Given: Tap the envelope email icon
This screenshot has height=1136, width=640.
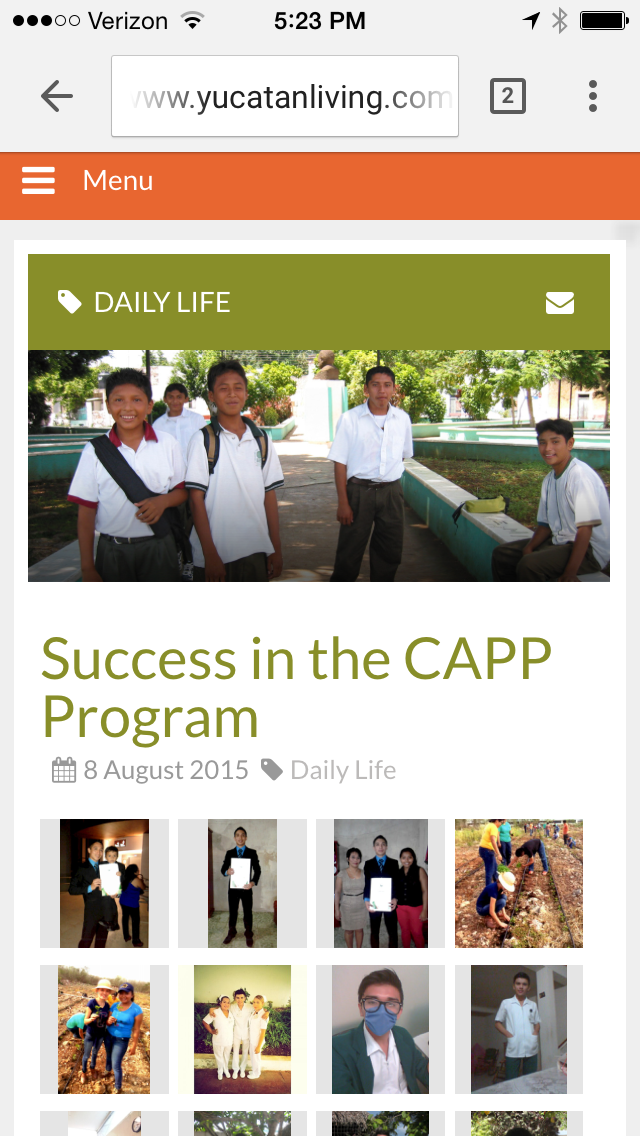Looking at the screenshot, I should (x=560, y=302).
